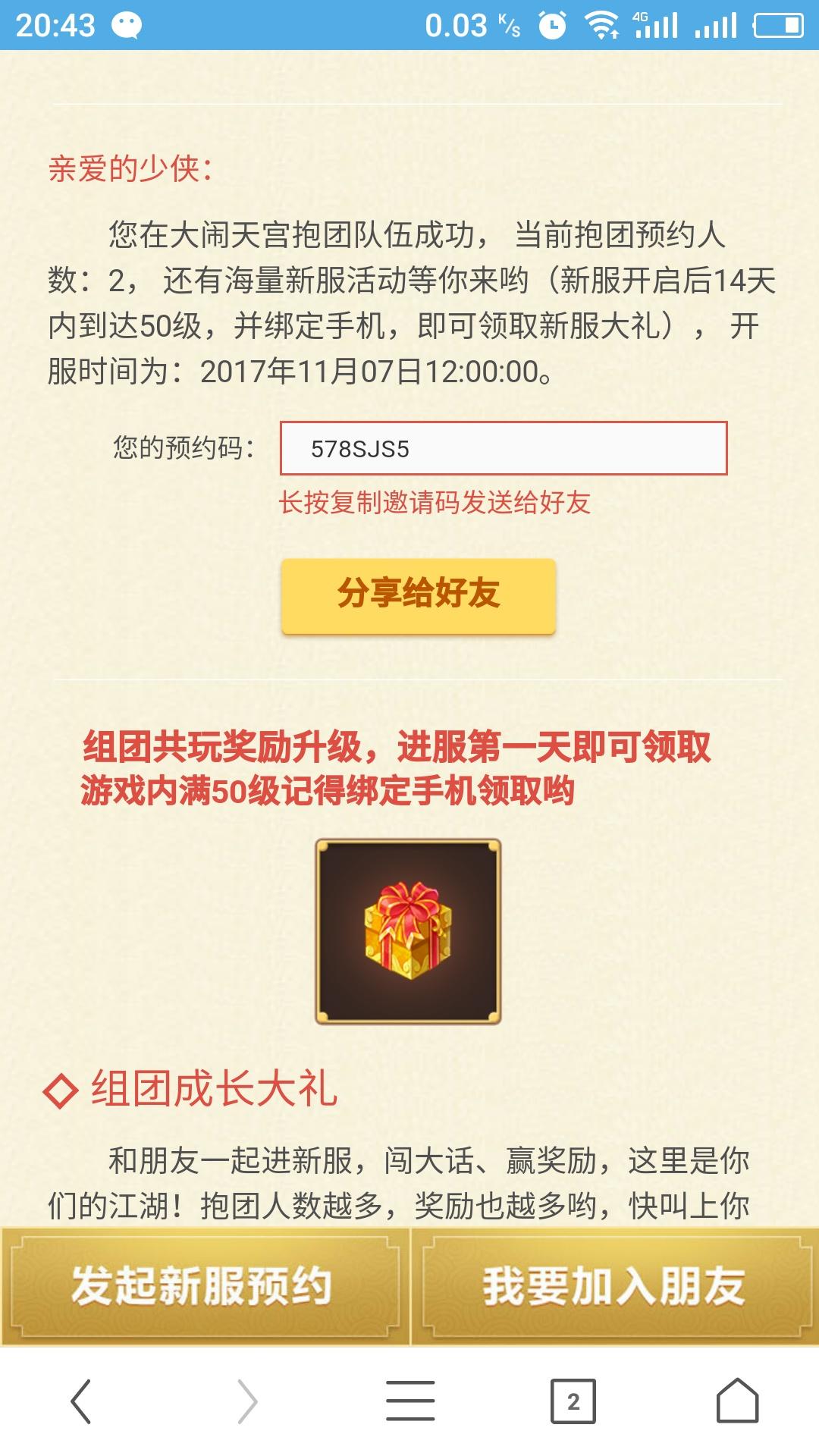View the 2 open browser tabs
The height and width of the screenshot is (1456, 819).
pos(573,1401)
